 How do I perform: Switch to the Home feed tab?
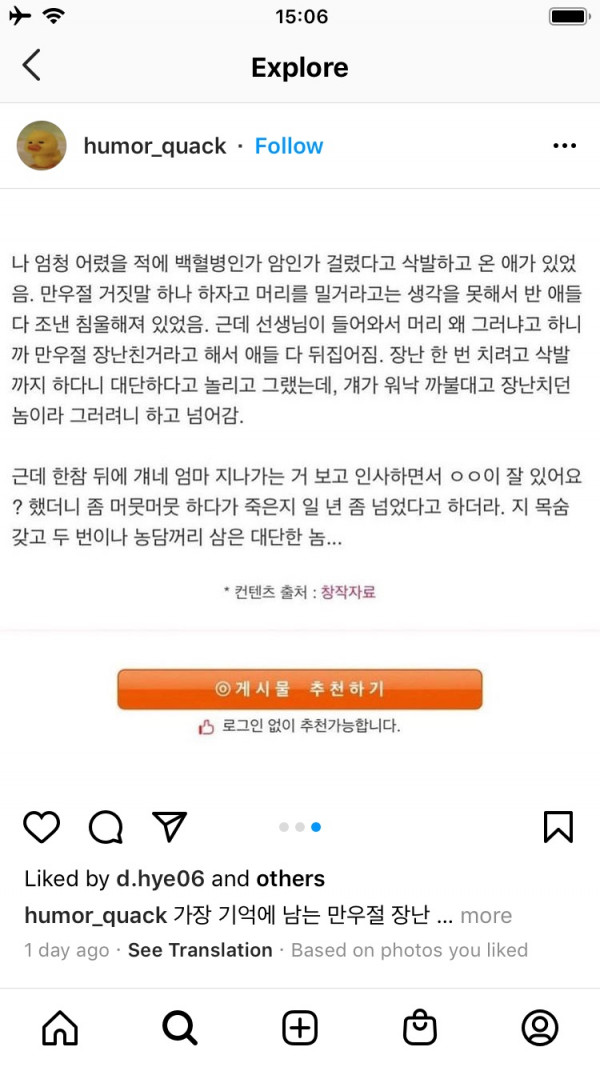click(60, 1027)
